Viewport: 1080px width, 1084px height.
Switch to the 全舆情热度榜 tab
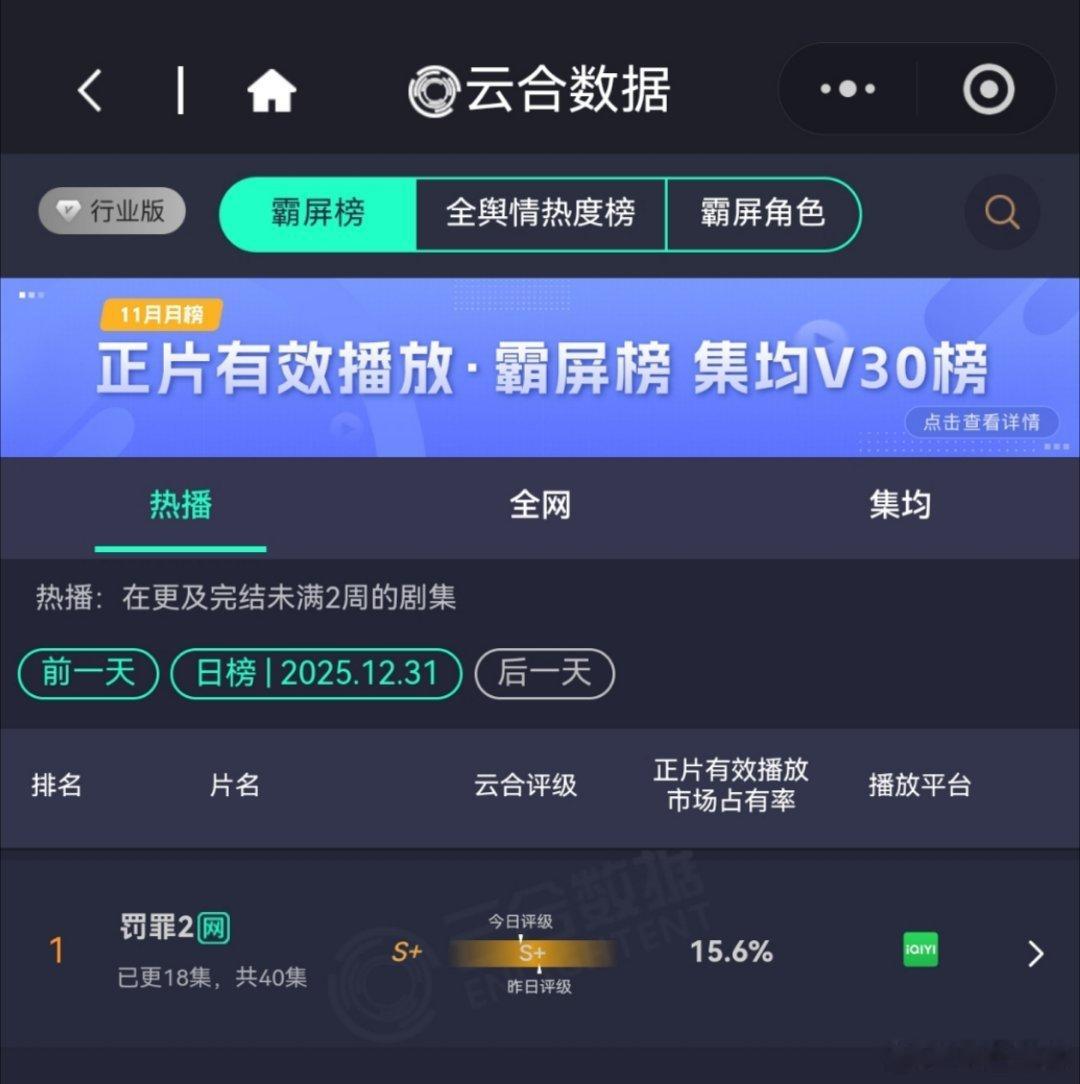click(540, 214)
